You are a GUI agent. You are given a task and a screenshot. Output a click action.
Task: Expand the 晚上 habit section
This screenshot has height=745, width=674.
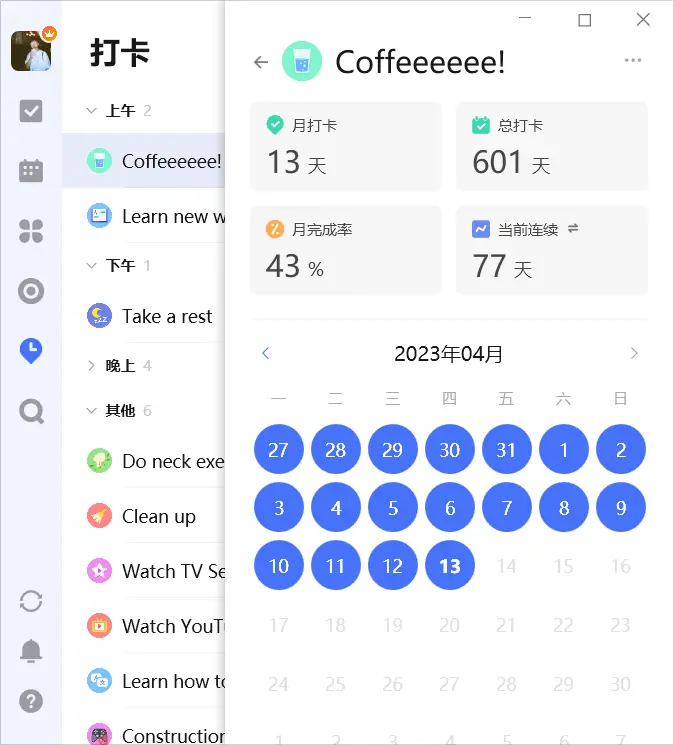[91, 366]
